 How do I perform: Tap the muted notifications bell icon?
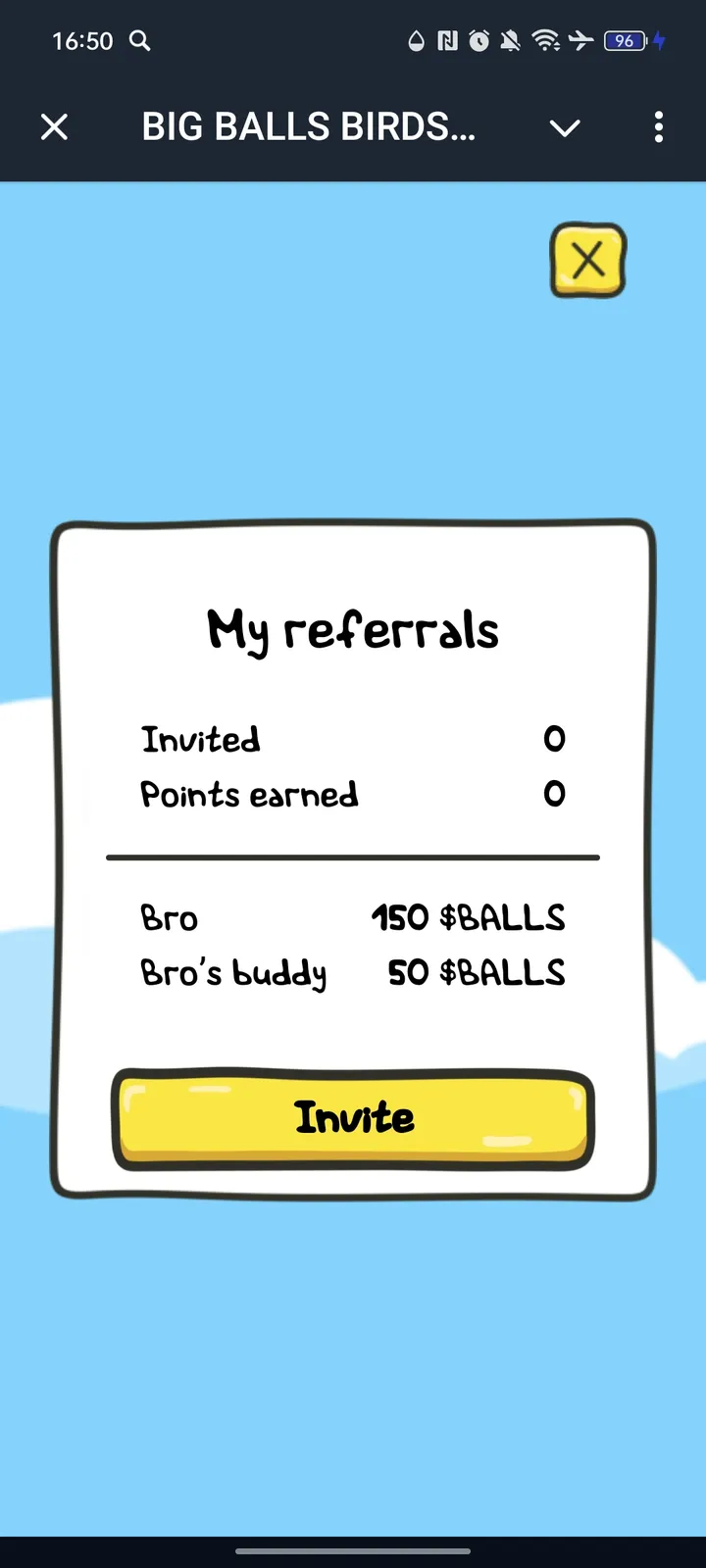pos(511,41)
